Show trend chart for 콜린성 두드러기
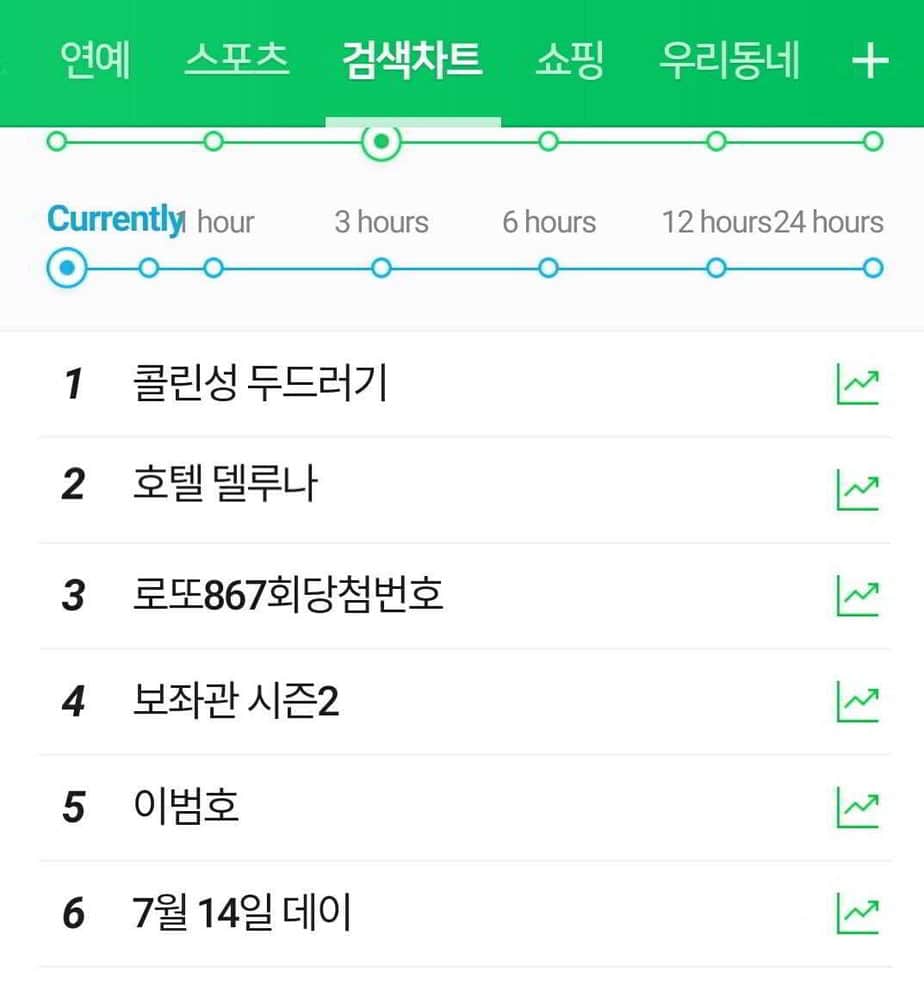This screenshot has height=997, width=924. (857, 384)
